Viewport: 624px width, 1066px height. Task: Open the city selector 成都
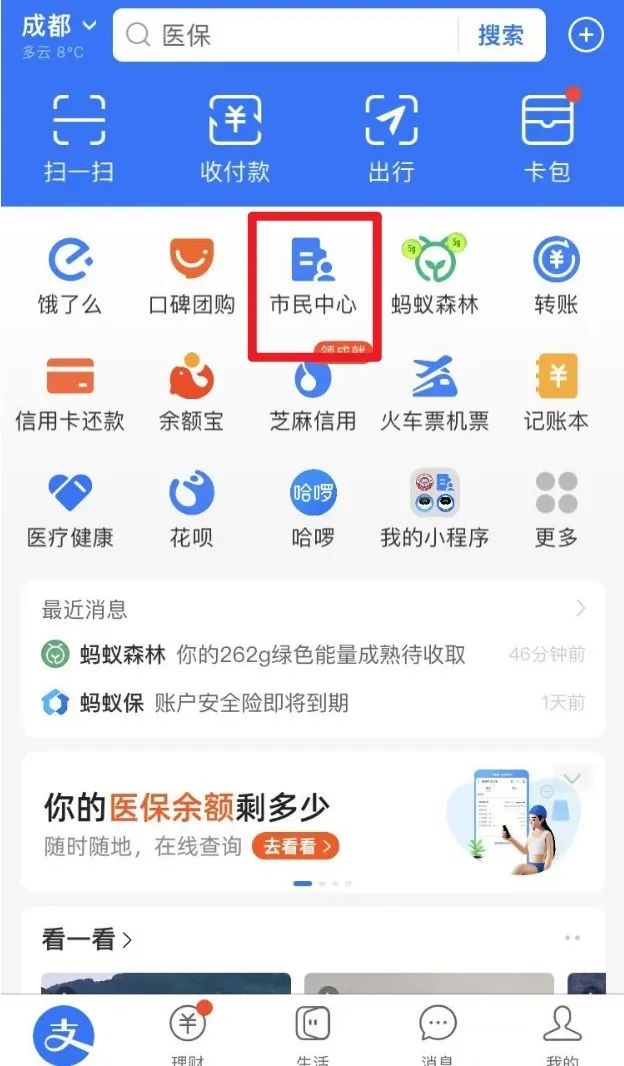coord(58,26)
